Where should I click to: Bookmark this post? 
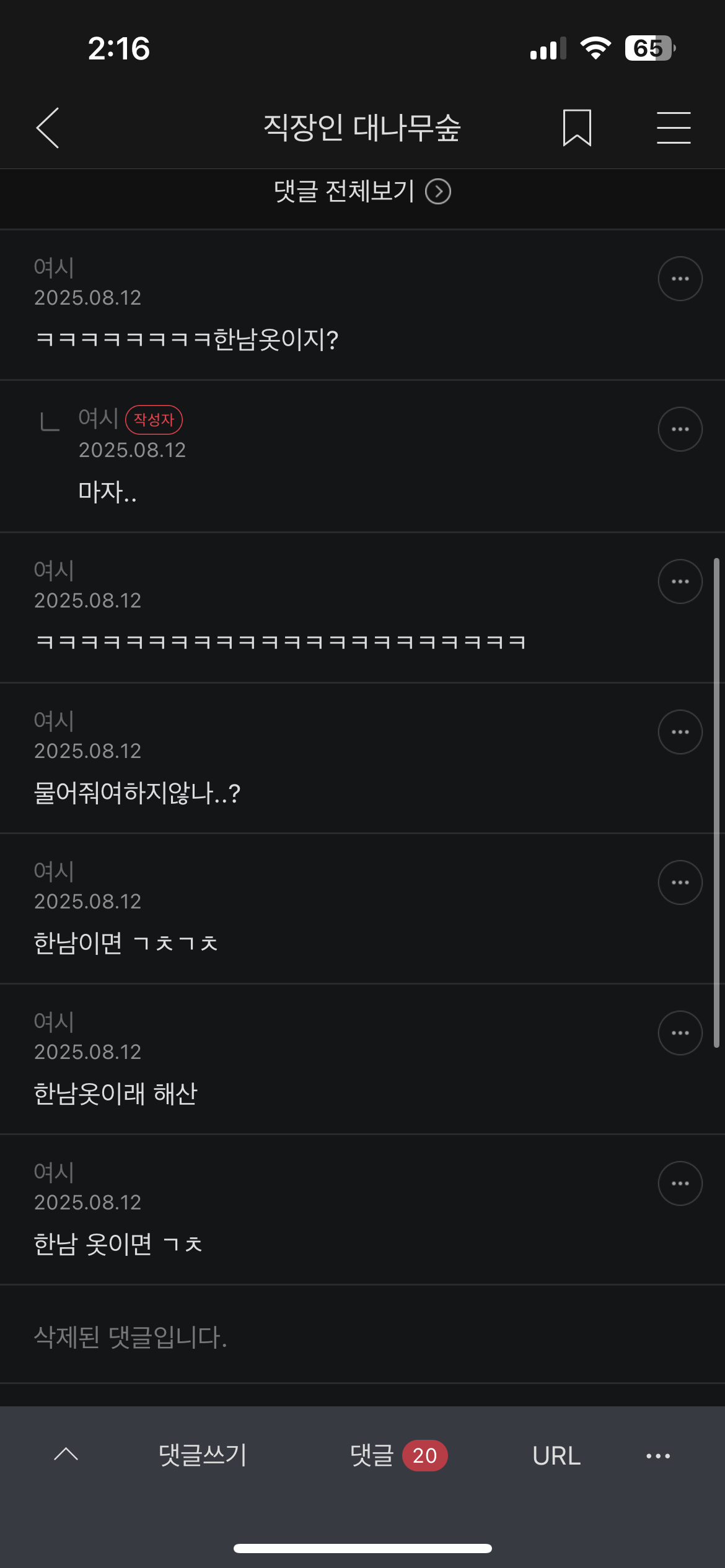pos(577,128)
